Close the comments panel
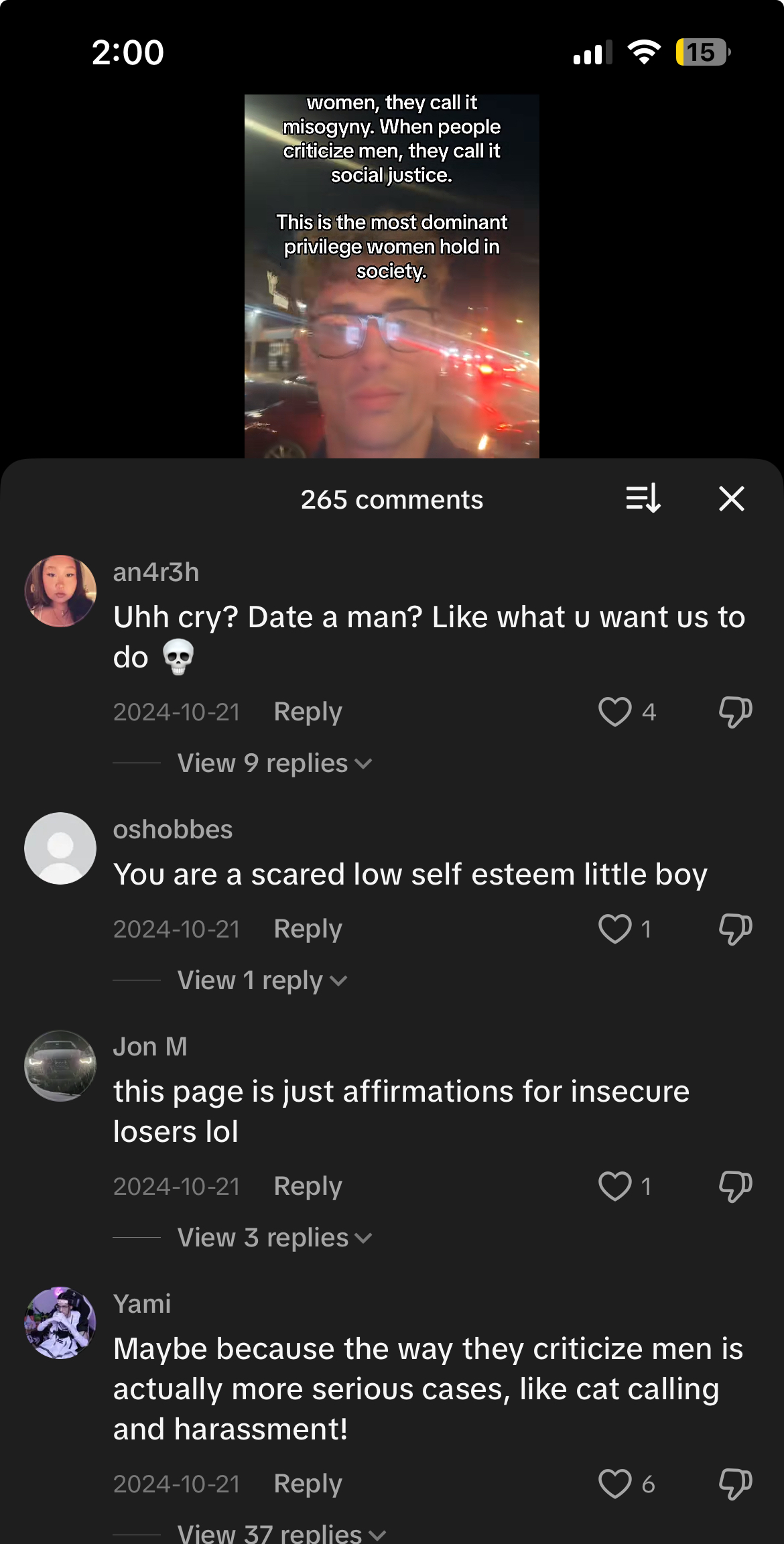784x1544 pixels. (731, 499)
